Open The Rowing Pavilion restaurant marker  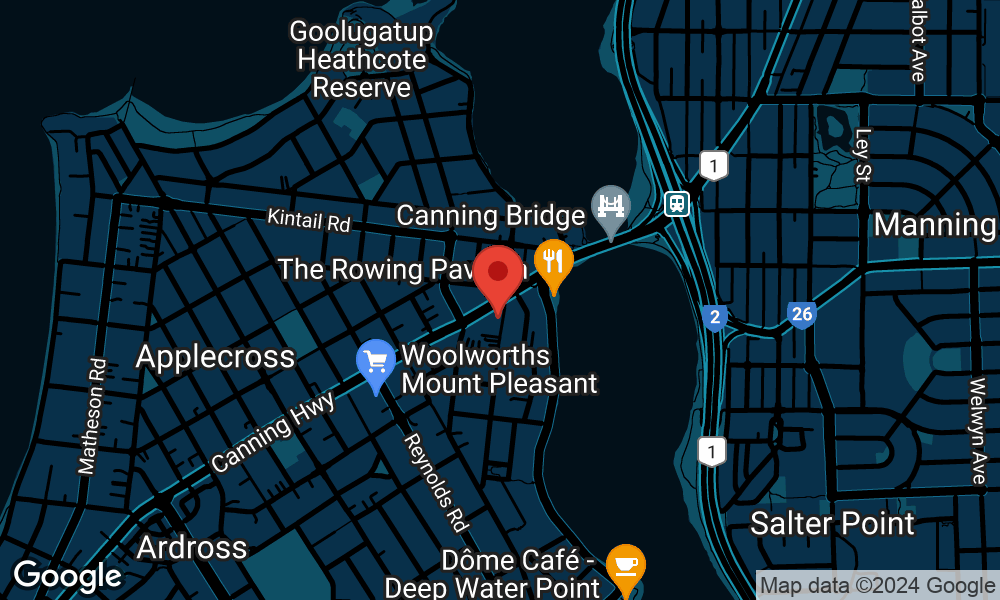click(x=553, y=261)
